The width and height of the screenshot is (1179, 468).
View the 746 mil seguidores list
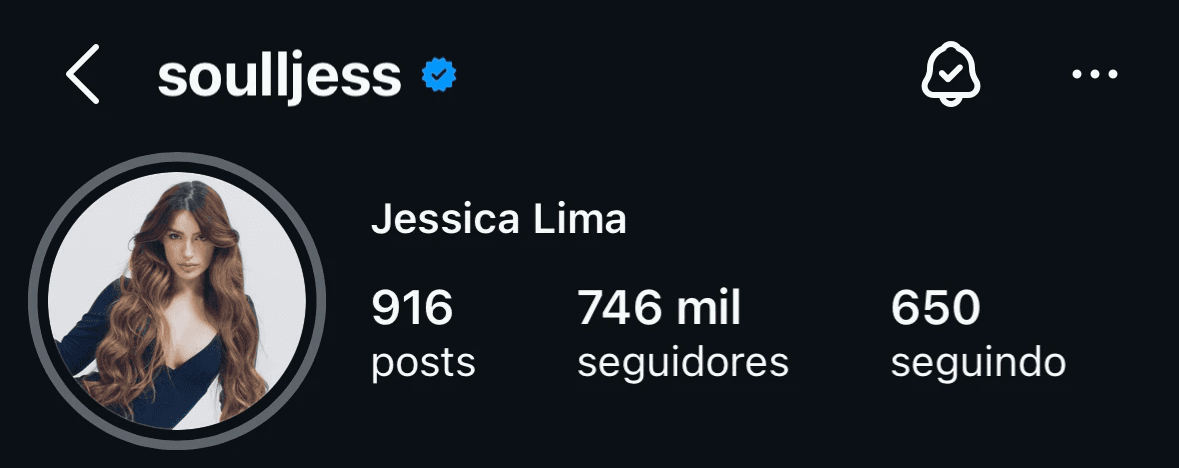click(x=683, y=333)
